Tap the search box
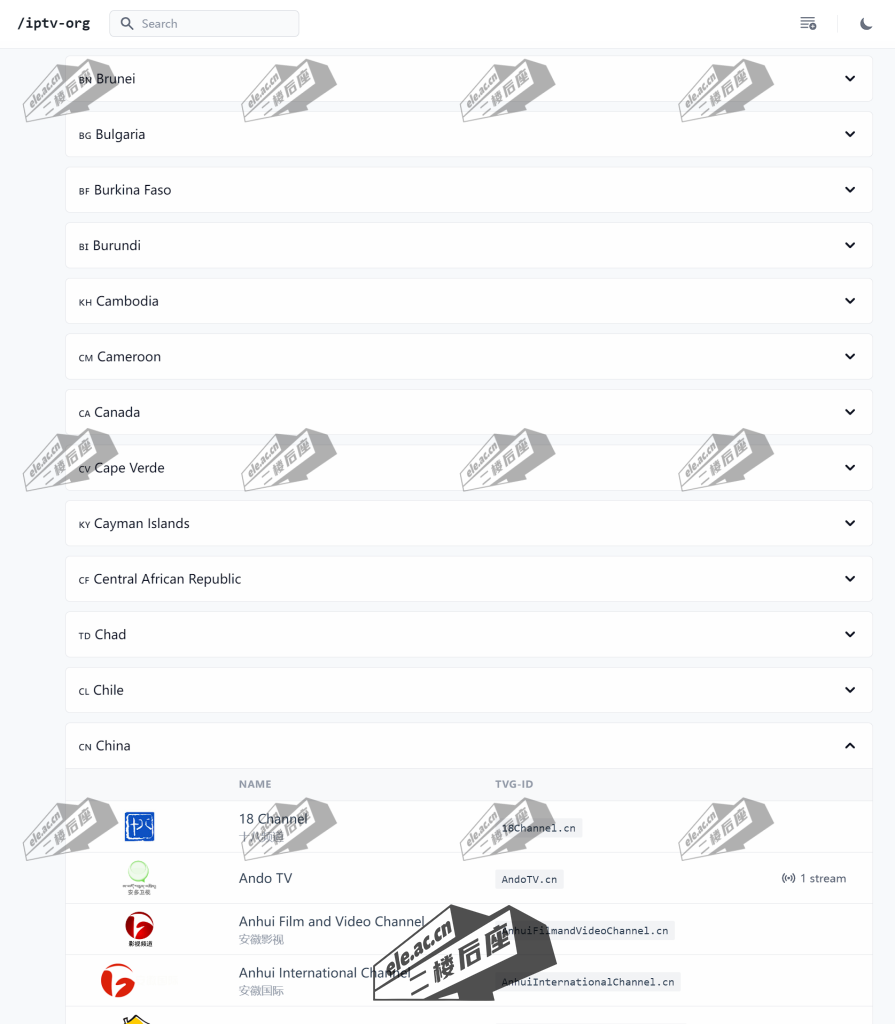The height and width of the screenshot is (1024, 895). click(204, 23)
